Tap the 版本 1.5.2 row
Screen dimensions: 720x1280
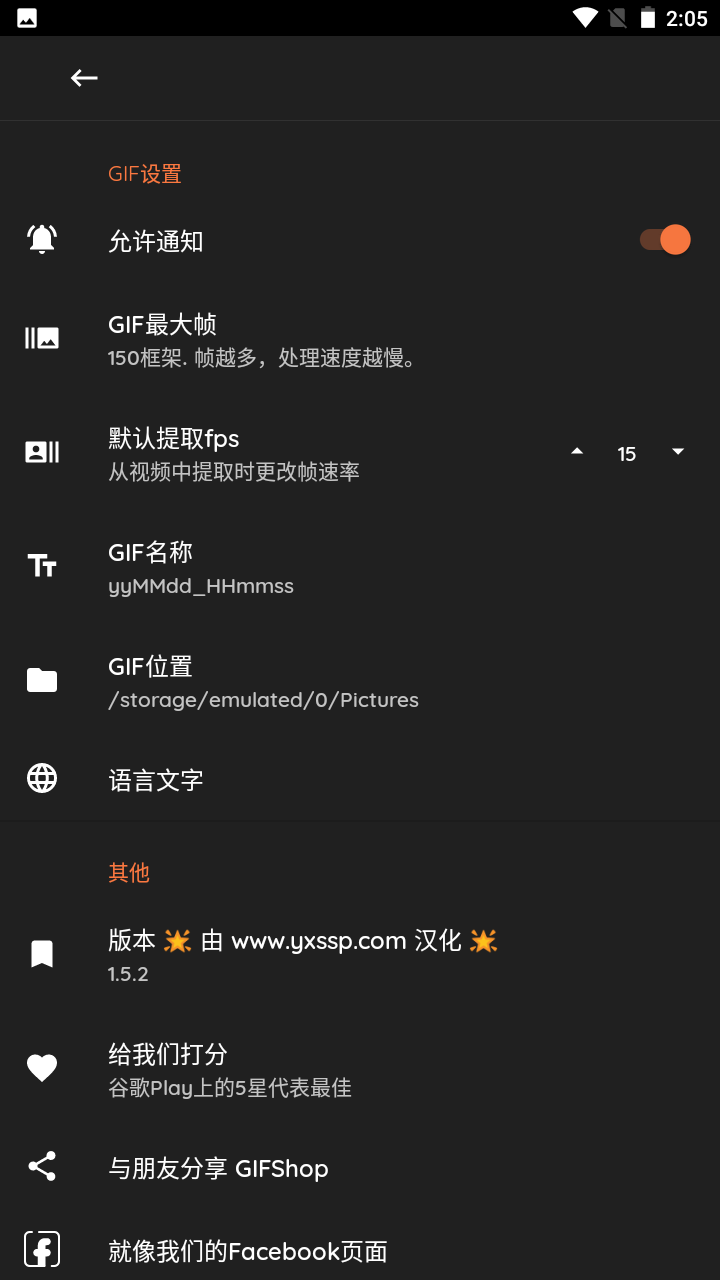coord(360,956)
